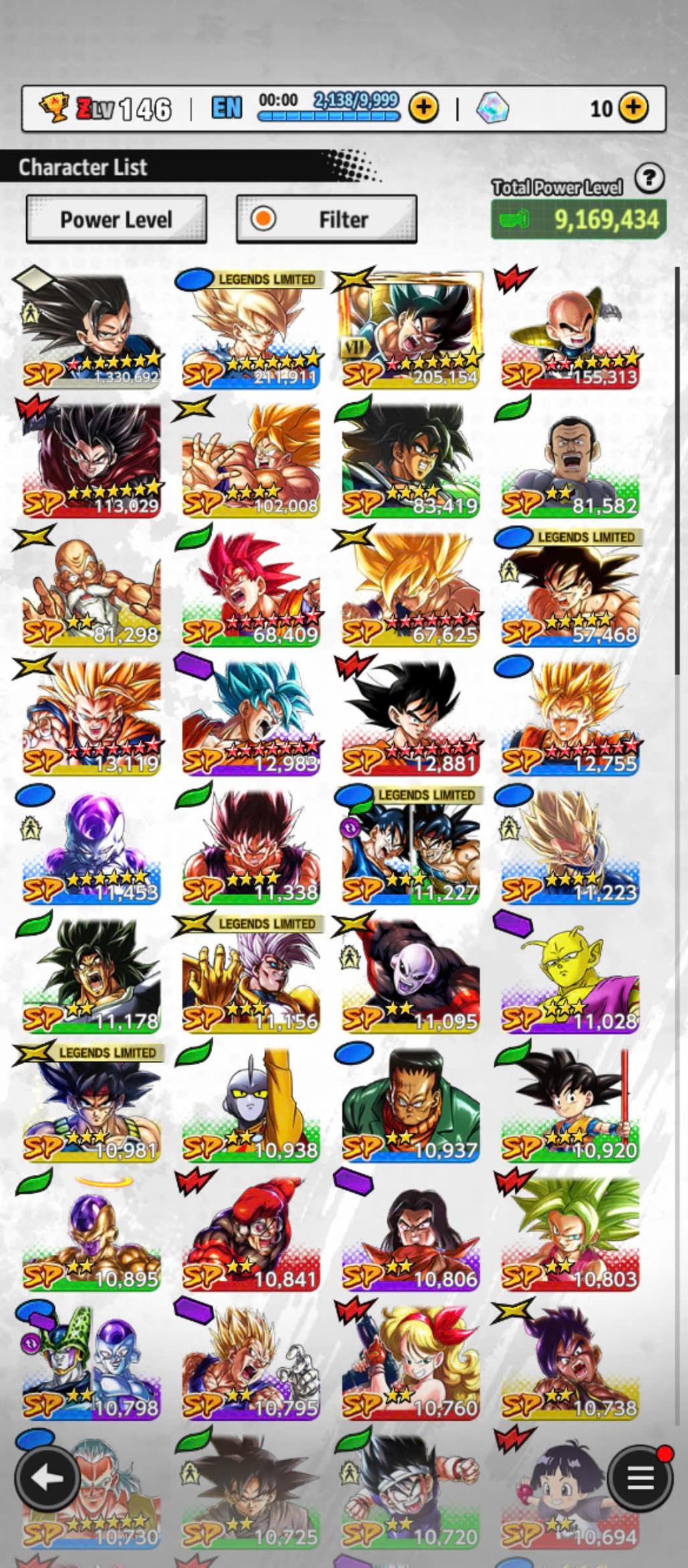Open the Legends Limited character with power 57,468
688x1568 pixels.
pyautogui.click(x=570, y=588)
